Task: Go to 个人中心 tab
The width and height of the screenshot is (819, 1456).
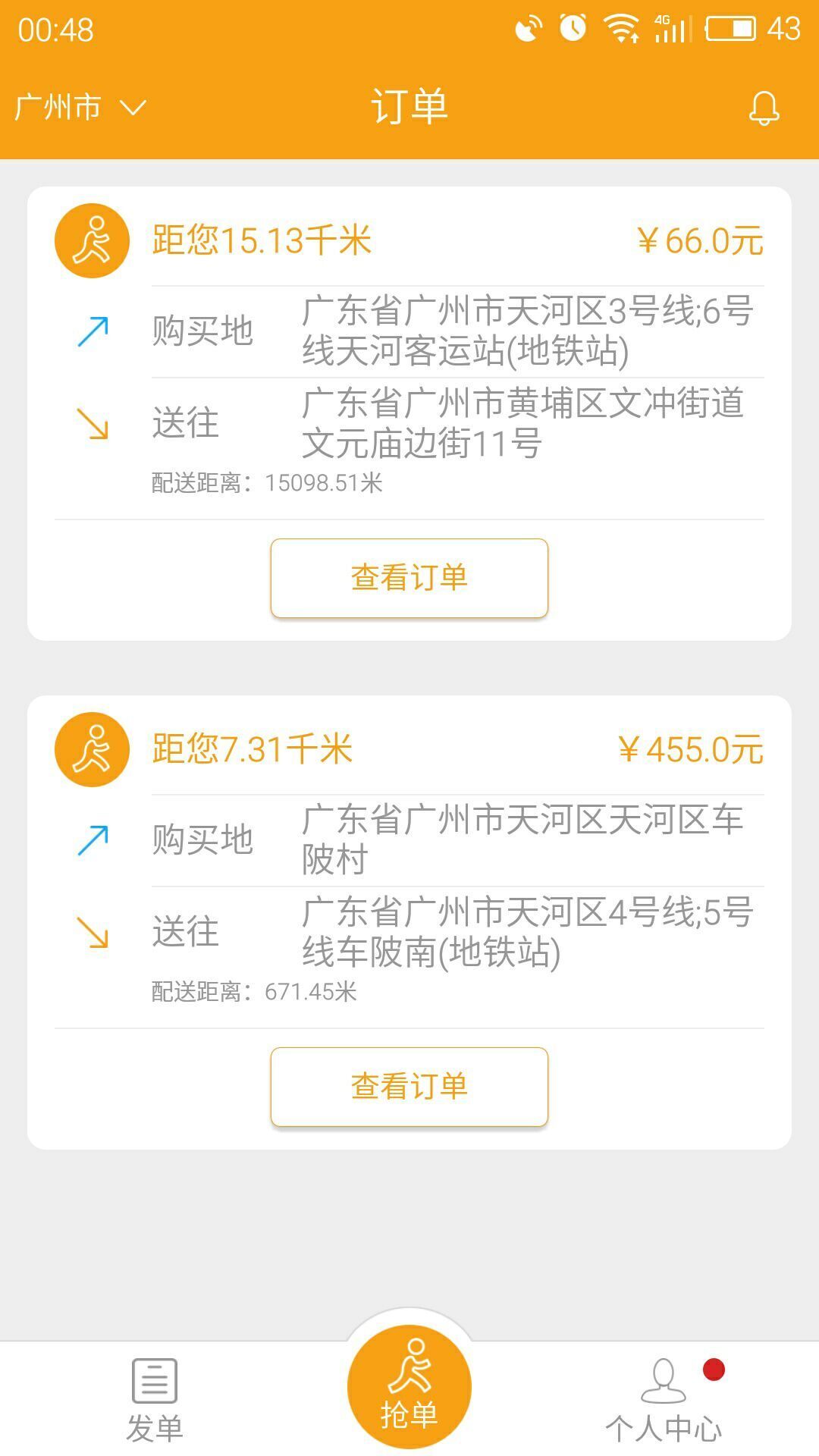Action: pos(664,1399)
